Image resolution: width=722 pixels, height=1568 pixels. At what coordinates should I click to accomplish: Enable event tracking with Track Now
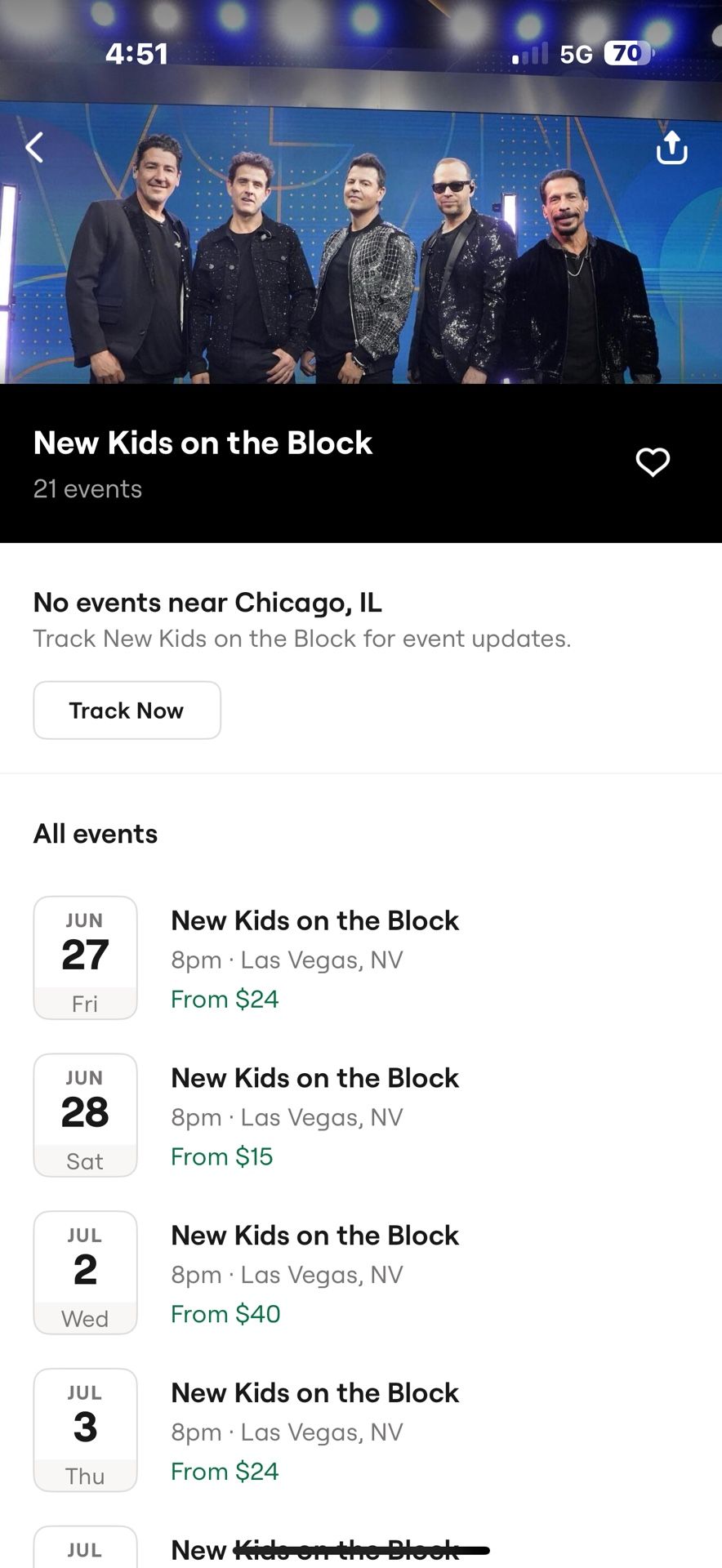(x=127, y=710)
